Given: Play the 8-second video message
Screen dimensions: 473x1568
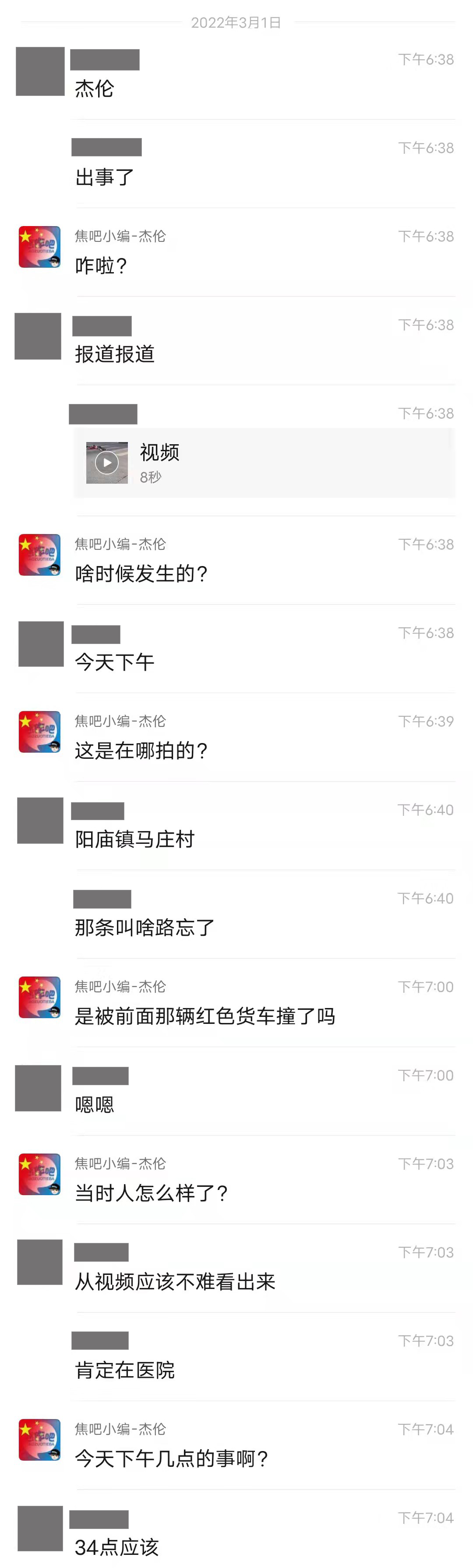Looking at the screenshot, I should (107, 463).
